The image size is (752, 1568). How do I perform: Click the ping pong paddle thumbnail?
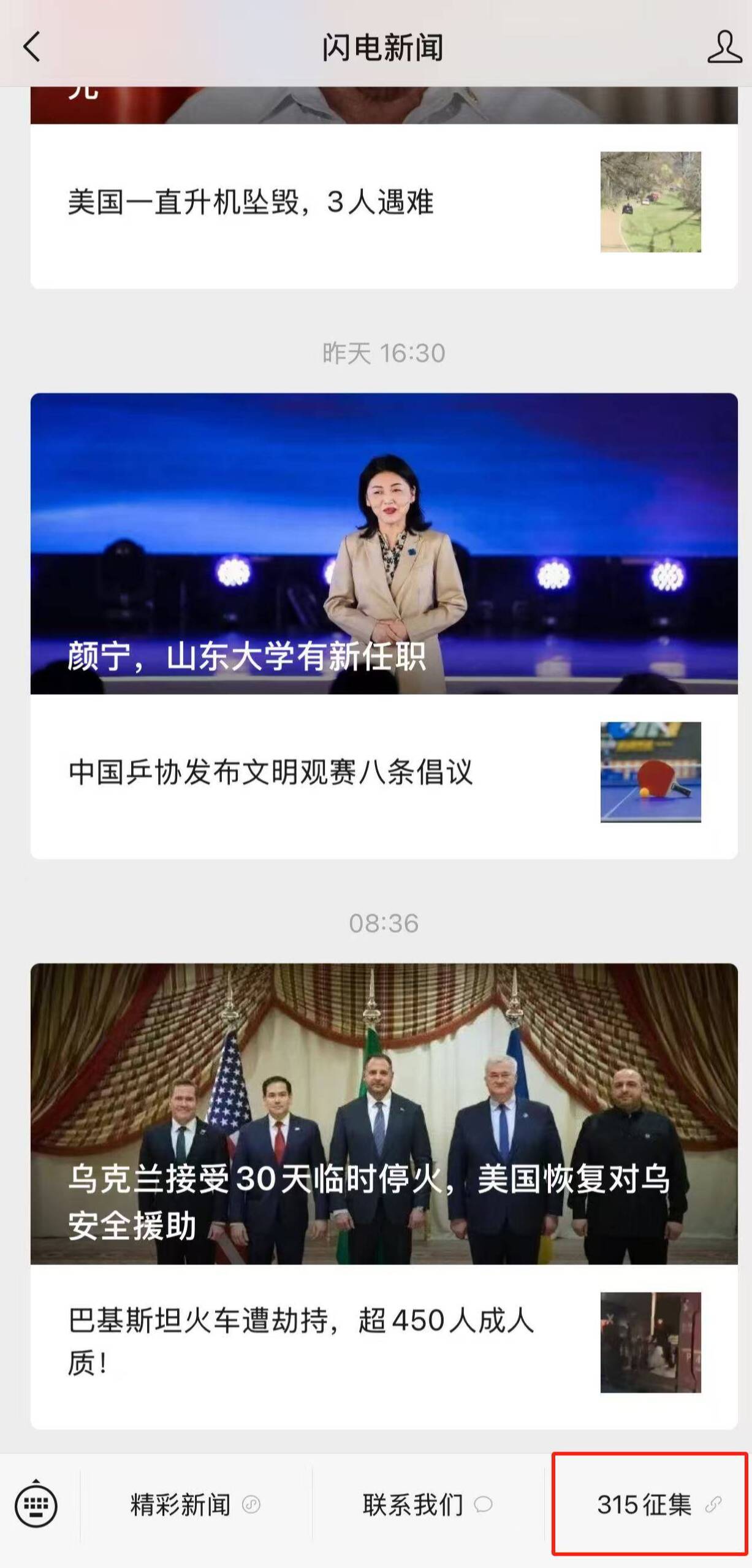[x=651, y=773]
